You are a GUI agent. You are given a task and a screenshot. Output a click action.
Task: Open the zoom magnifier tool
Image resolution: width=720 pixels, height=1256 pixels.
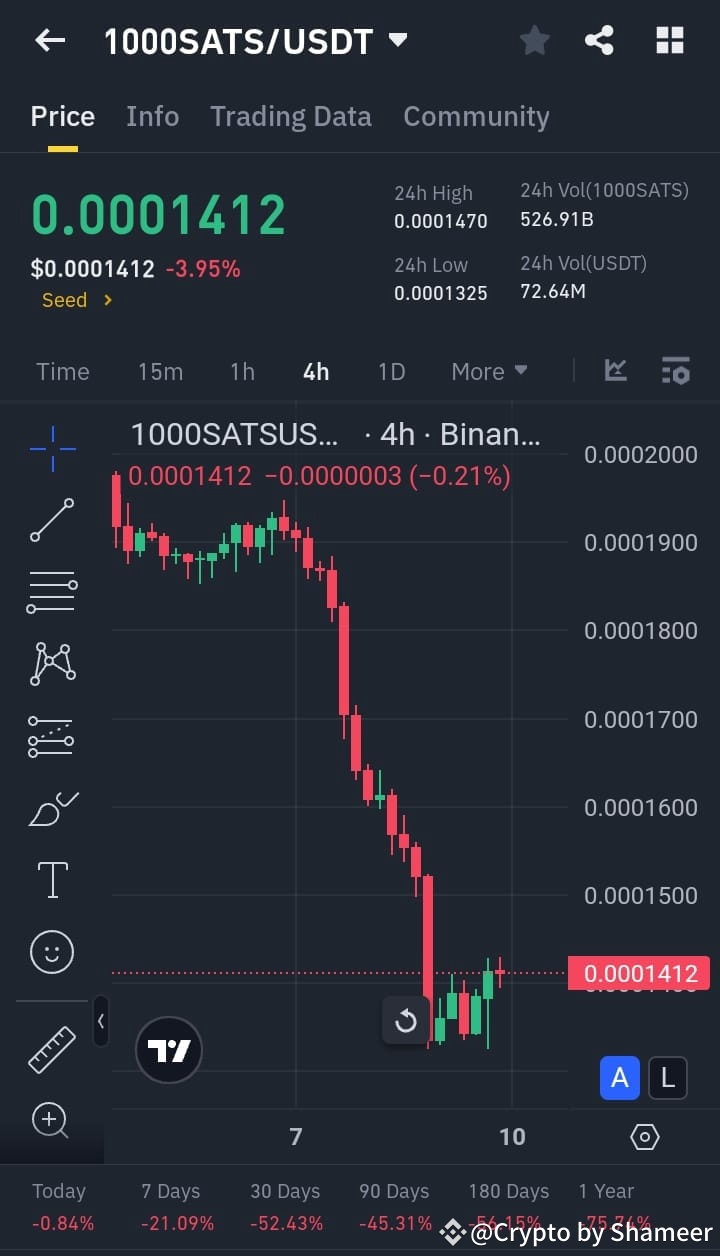tap(51, 1122)
